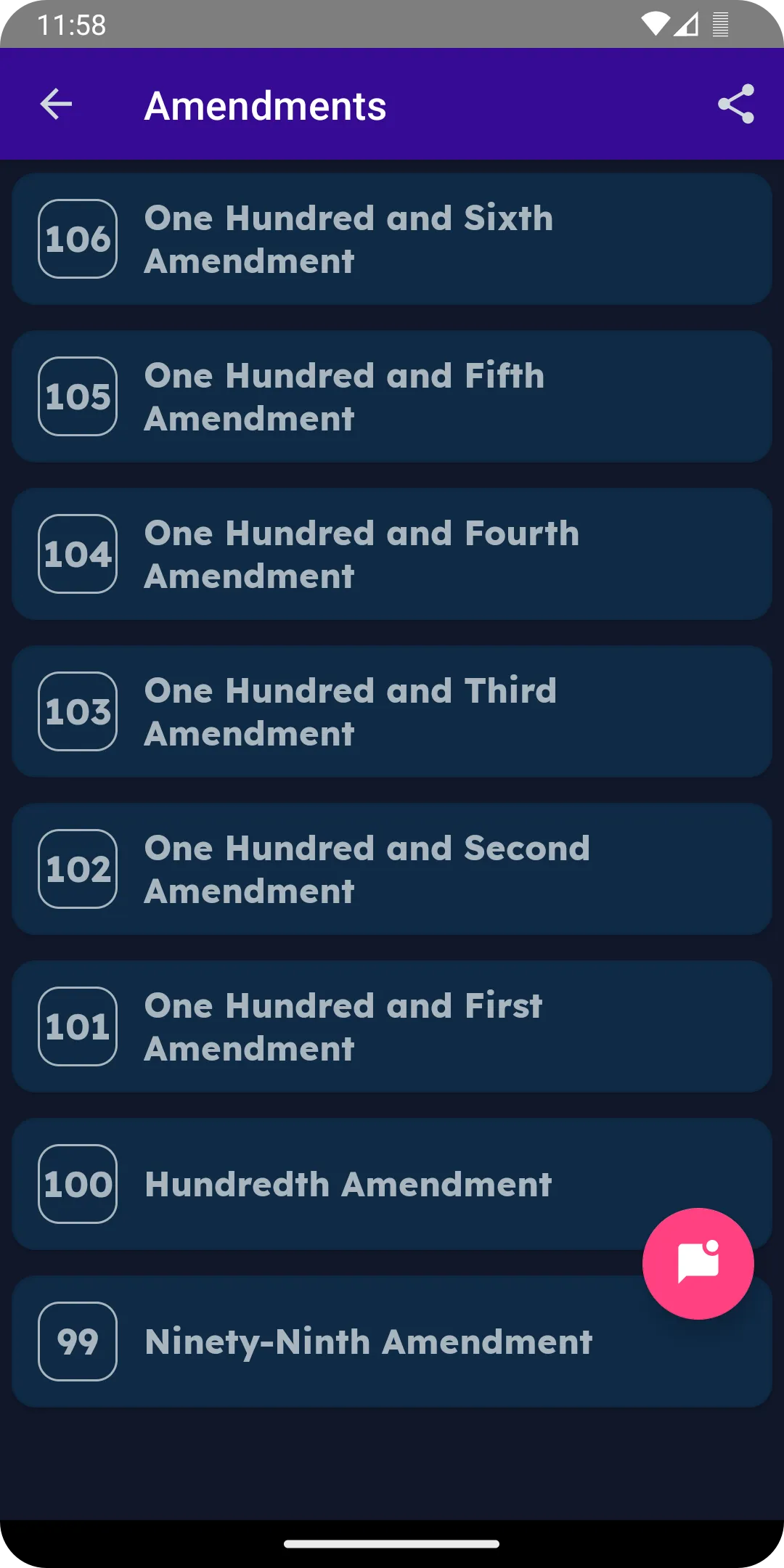Open the One Hundred and Third Amendment
Viewport: 784px width, 1568px height.
[392, 711]
